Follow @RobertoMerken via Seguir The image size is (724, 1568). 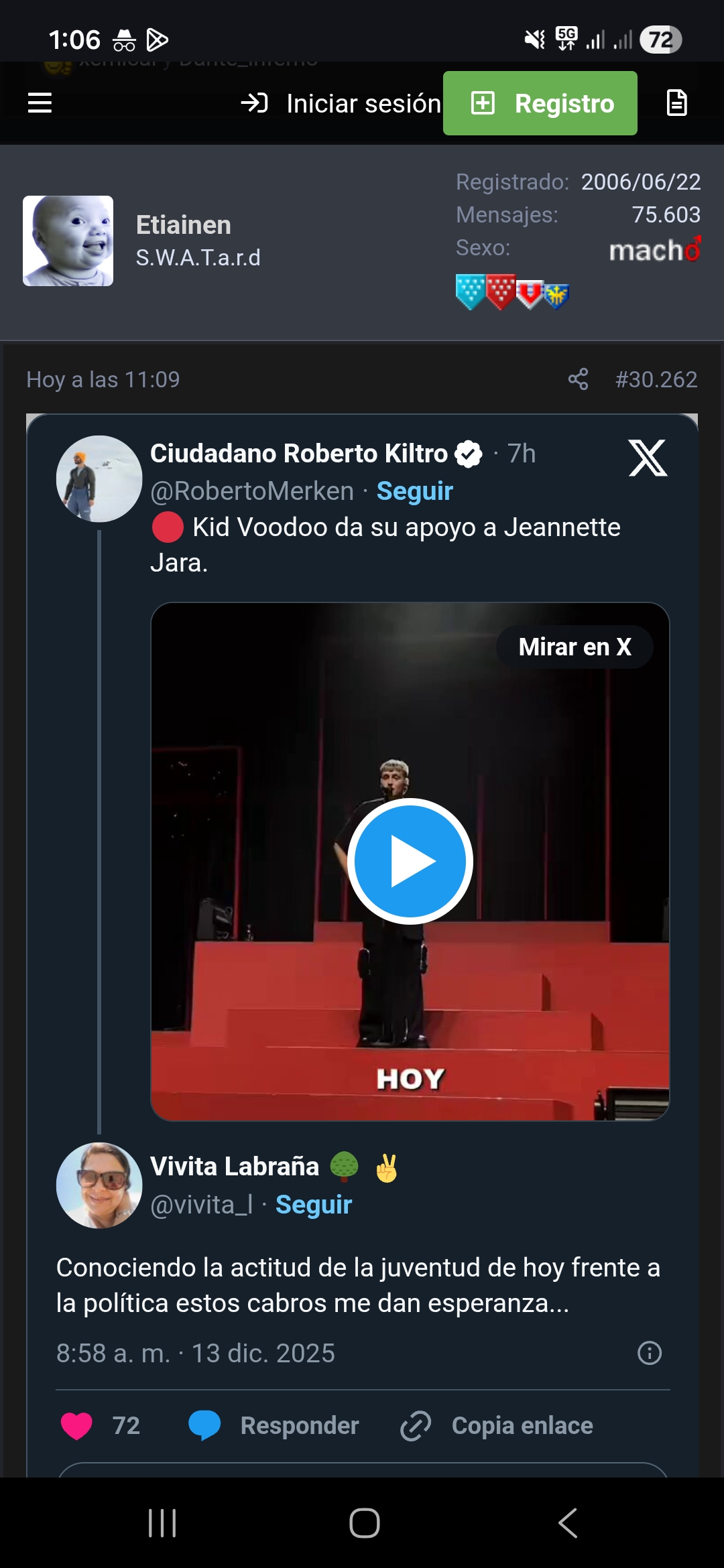click(414, 491)
